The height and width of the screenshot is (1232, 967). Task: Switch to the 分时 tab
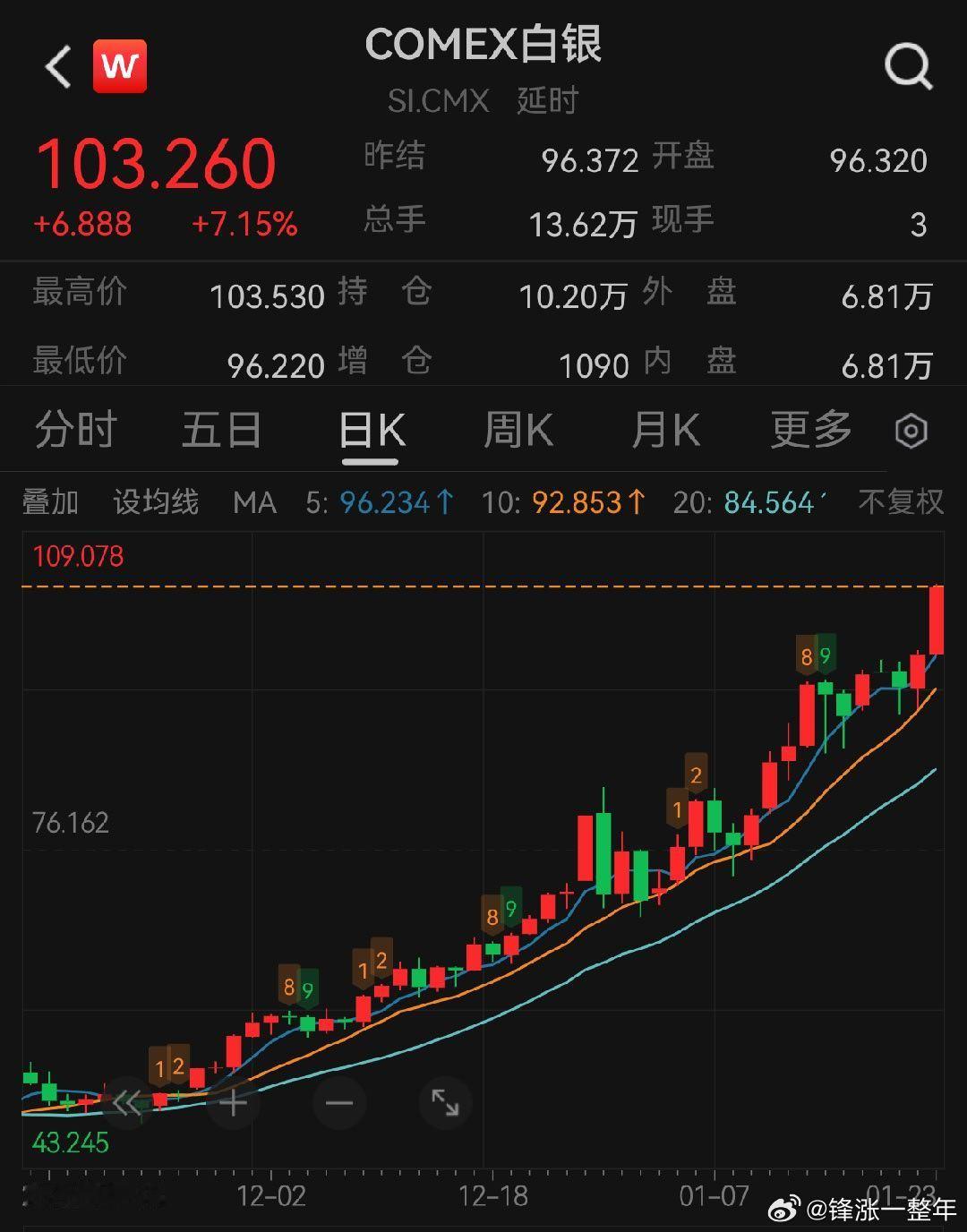coord(75,431)
